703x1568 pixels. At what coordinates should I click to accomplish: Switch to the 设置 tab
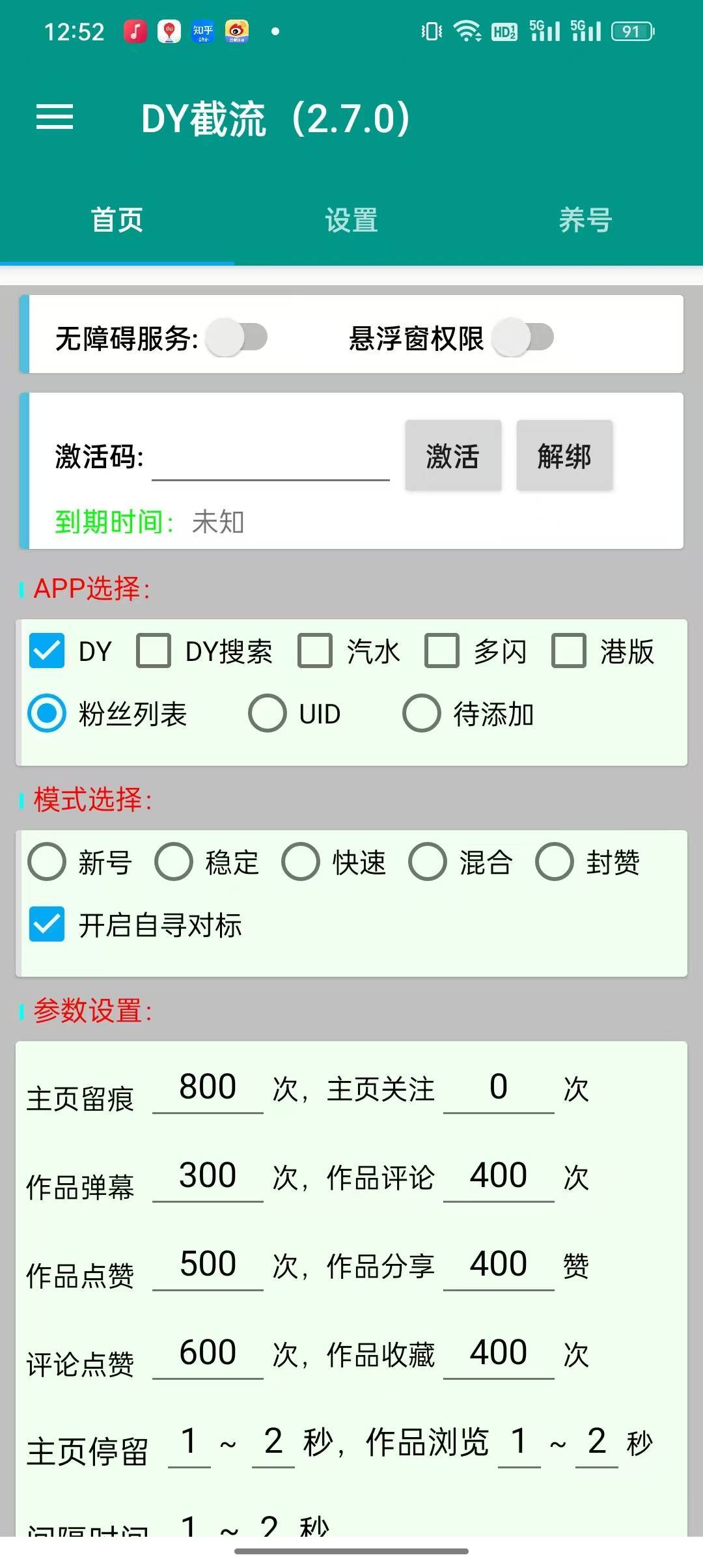click(350, 221)
